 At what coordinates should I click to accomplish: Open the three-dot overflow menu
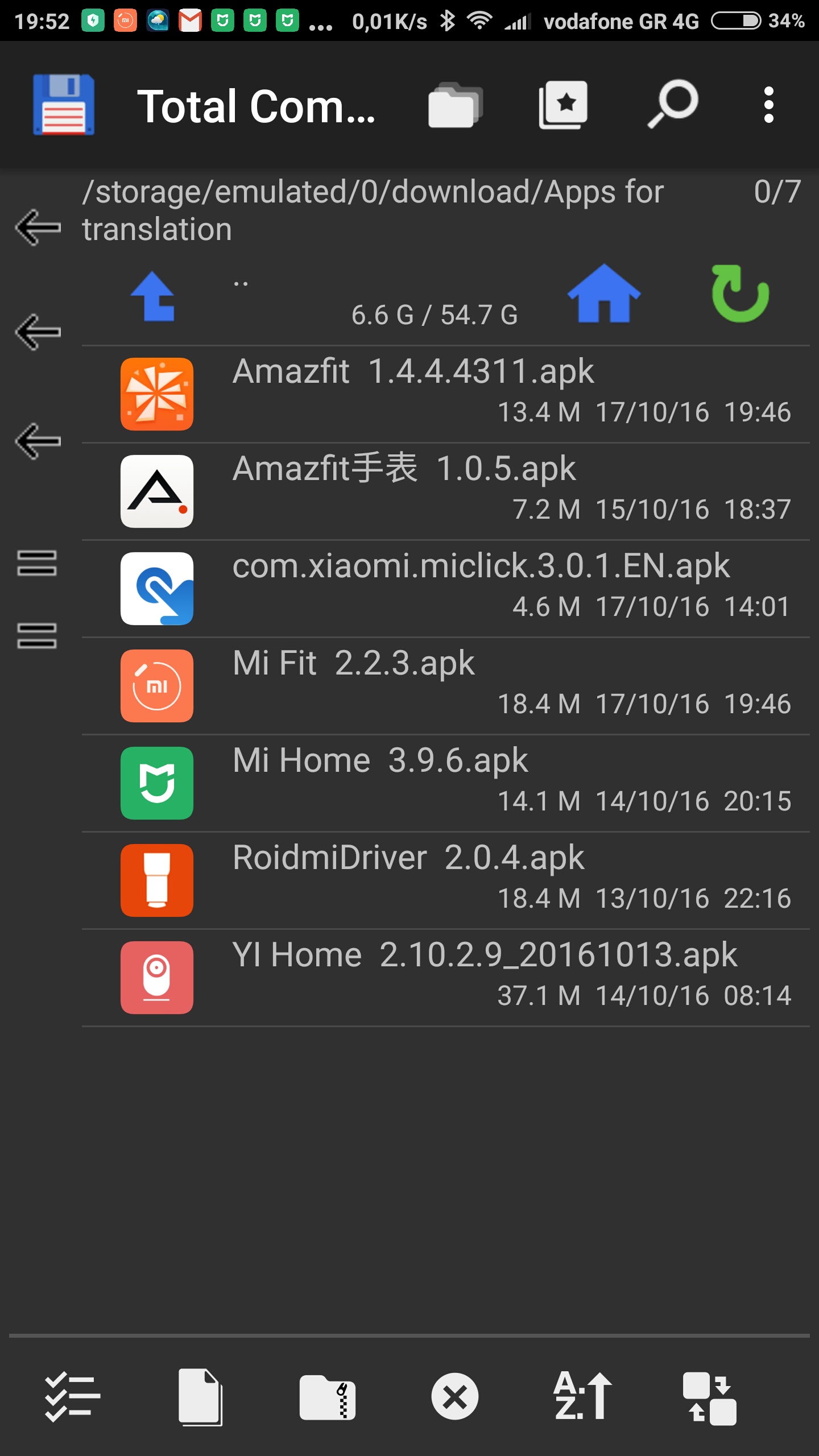coord(768,105)
